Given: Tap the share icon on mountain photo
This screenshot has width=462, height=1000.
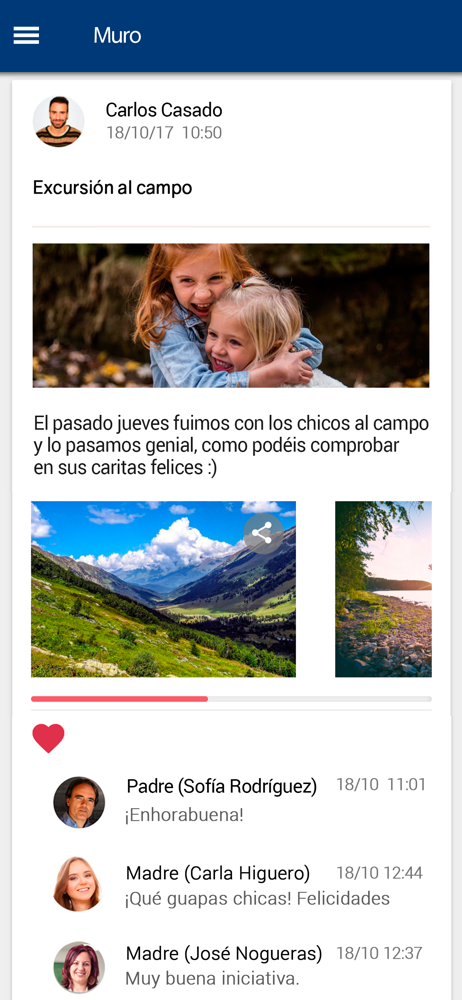Looking at the screenshot, I should coord(263,534).
